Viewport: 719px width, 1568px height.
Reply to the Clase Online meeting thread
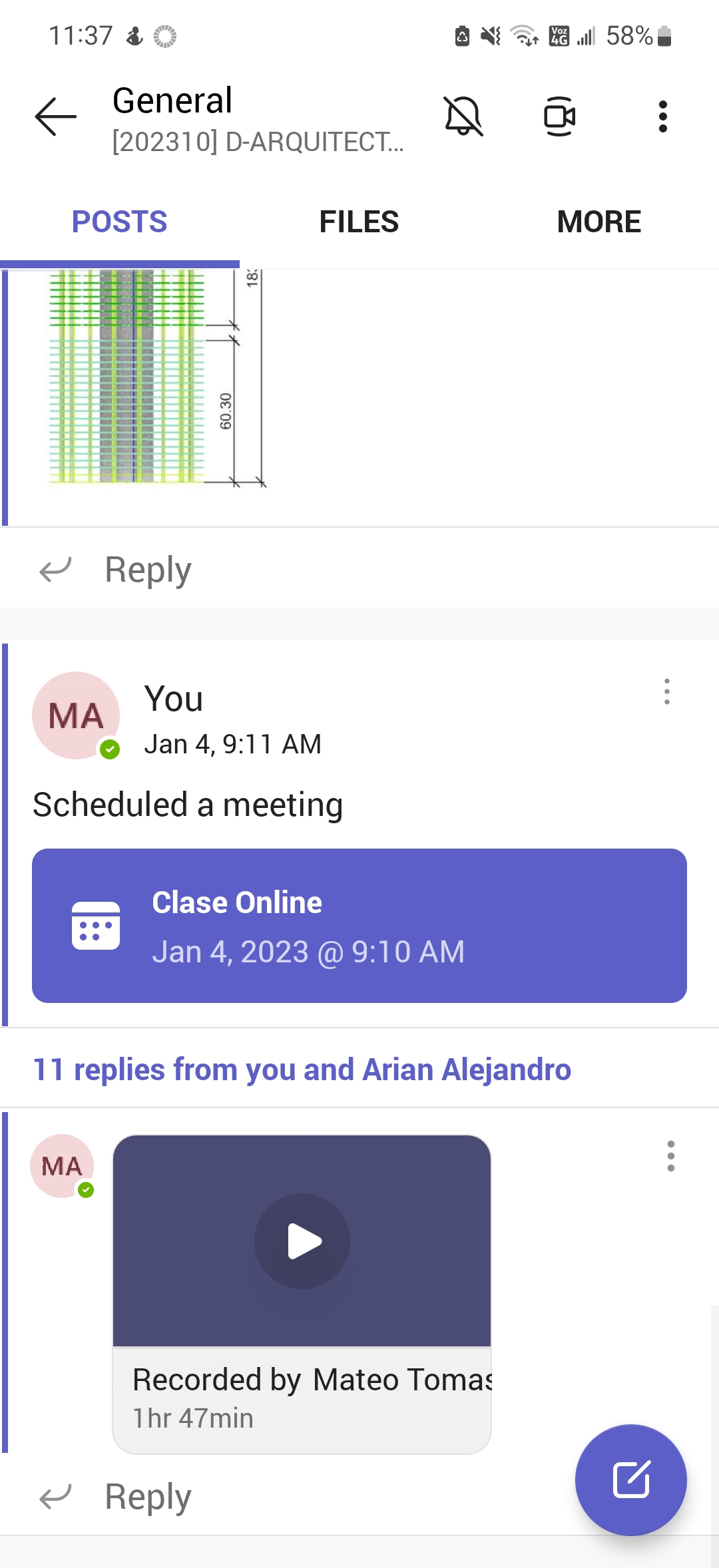pos(148,1497)
